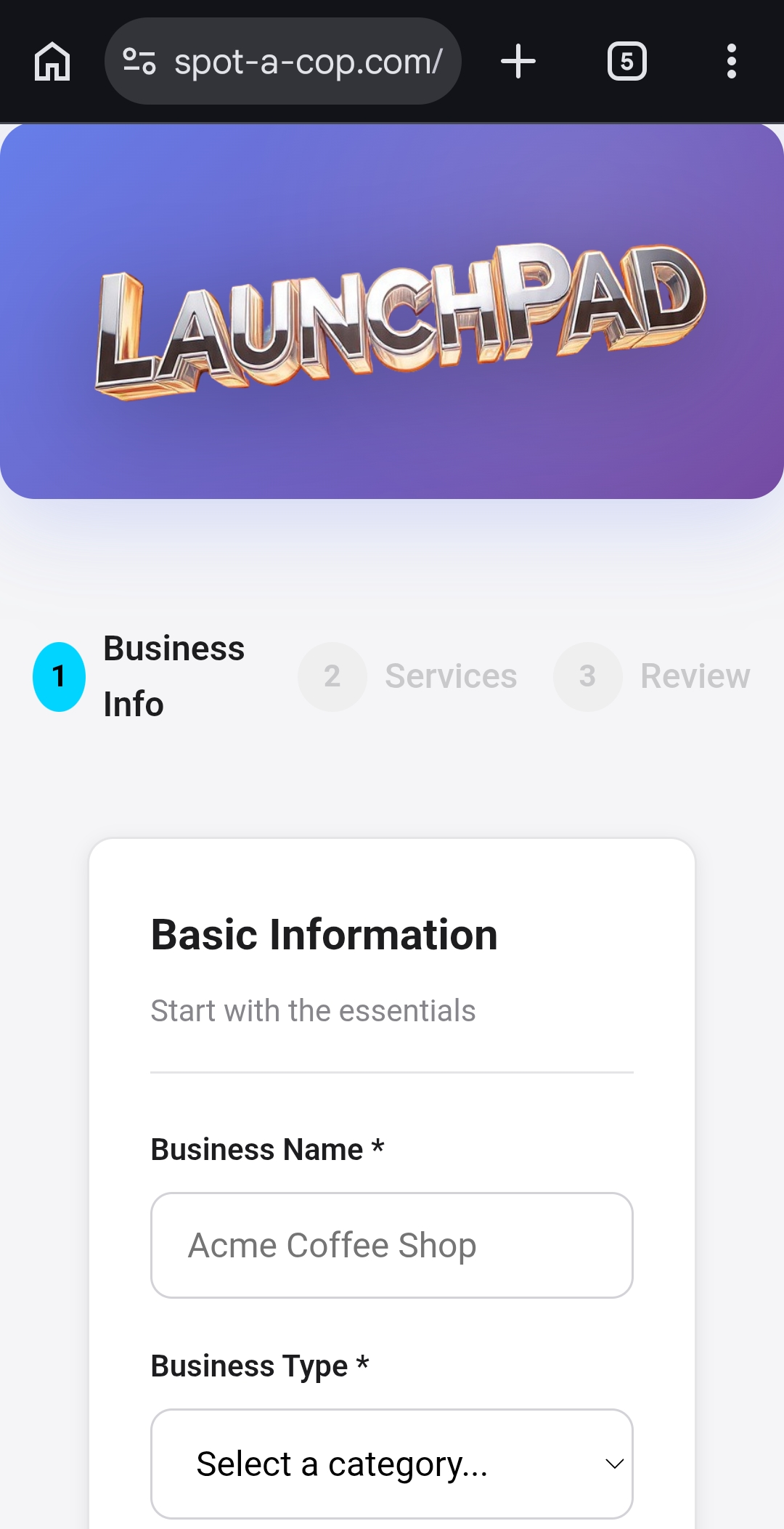The image size is (784, 1529).
Task: Open the Business Type category dropdown
Action: pyautogui.click(x=391, y=1464)
